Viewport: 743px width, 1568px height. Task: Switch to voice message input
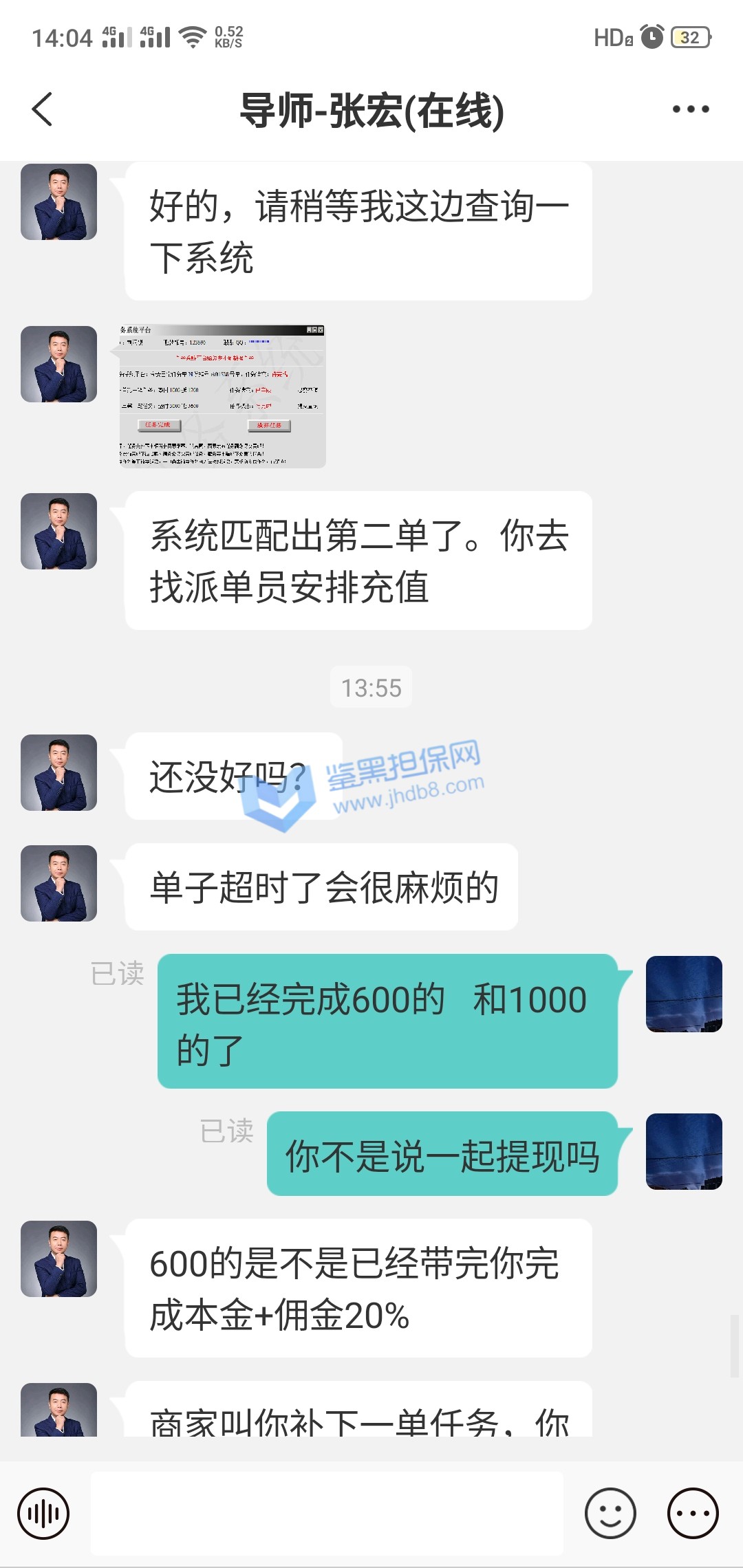click(x=43, y=1513)
